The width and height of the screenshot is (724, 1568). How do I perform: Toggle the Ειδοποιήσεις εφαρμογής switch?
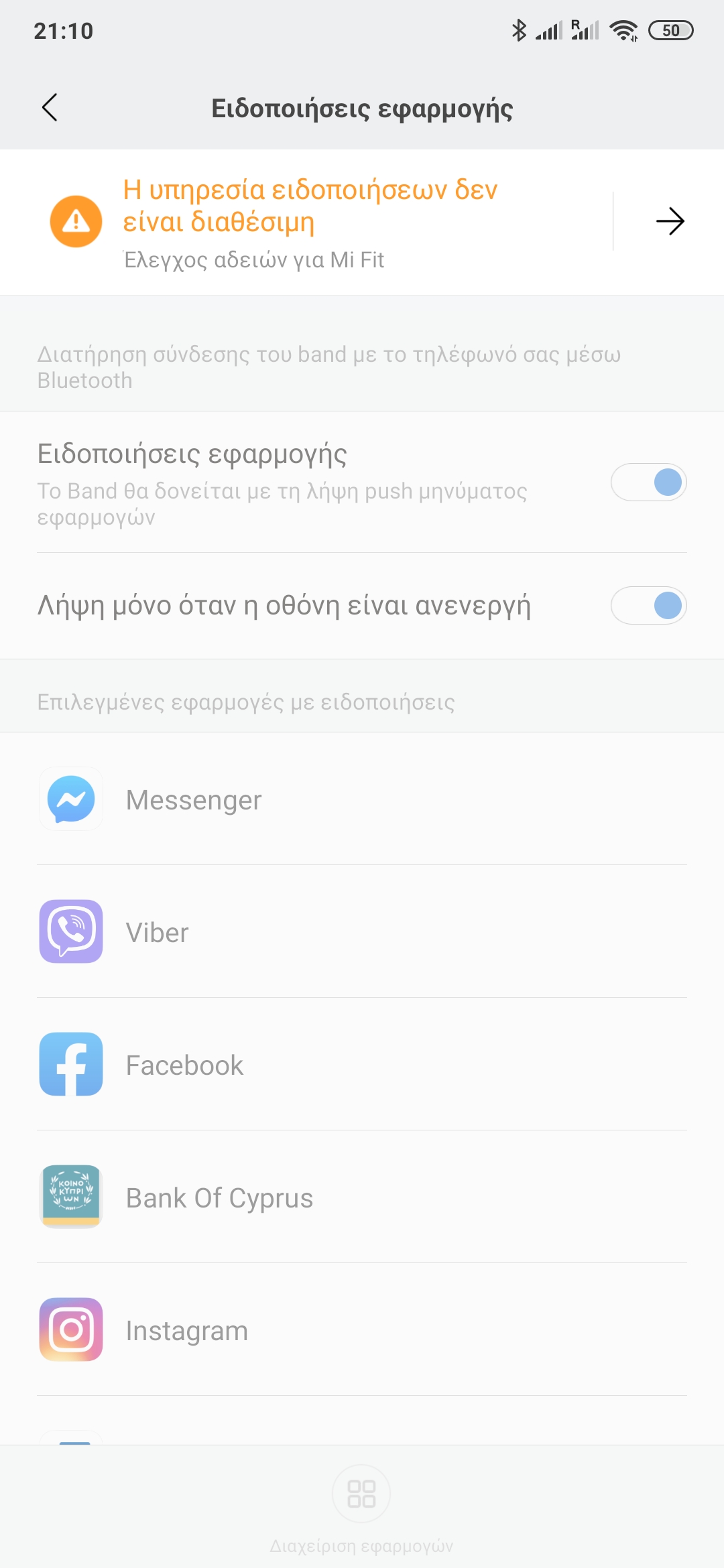pyautogui.click(x=648, y=482)
